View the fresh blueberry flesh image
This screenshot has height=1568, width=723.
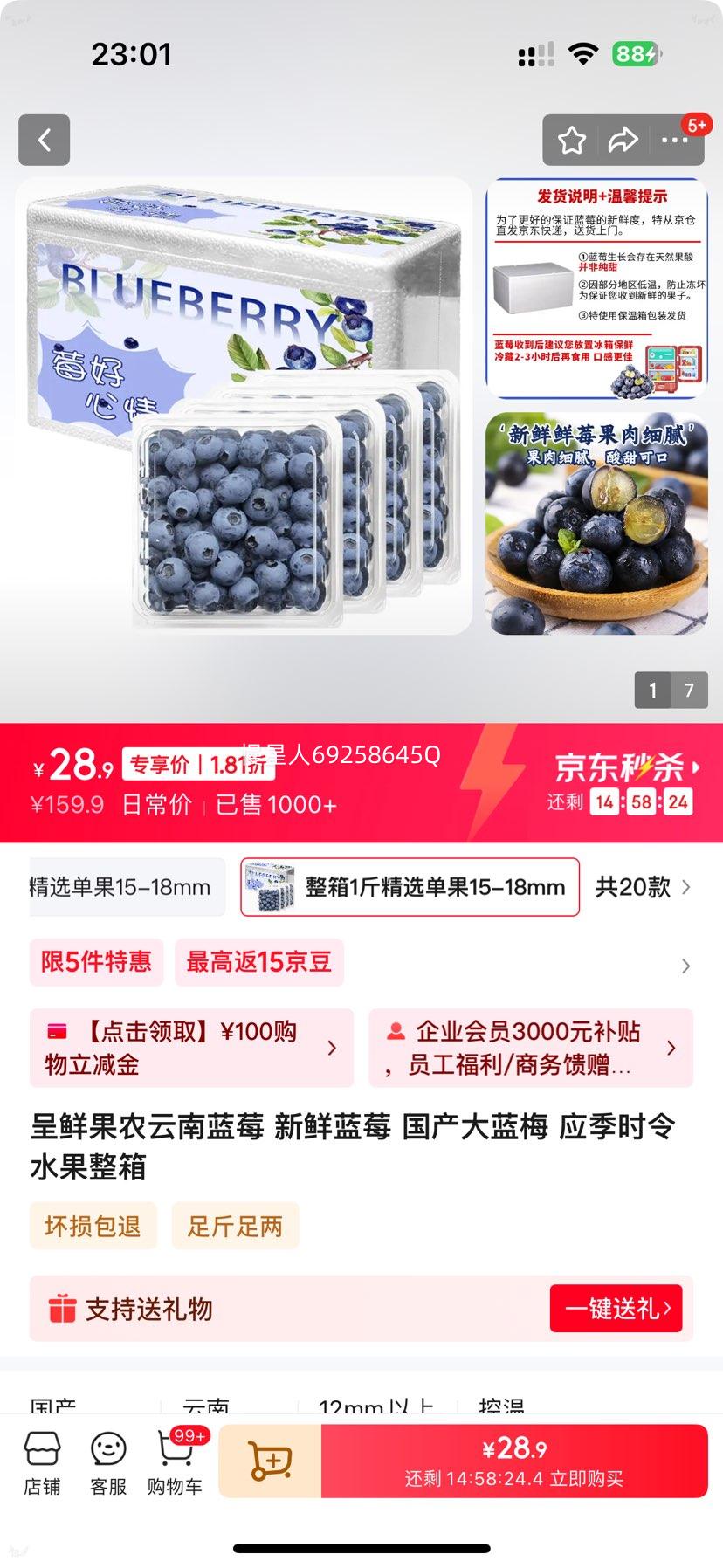point(596,524)
